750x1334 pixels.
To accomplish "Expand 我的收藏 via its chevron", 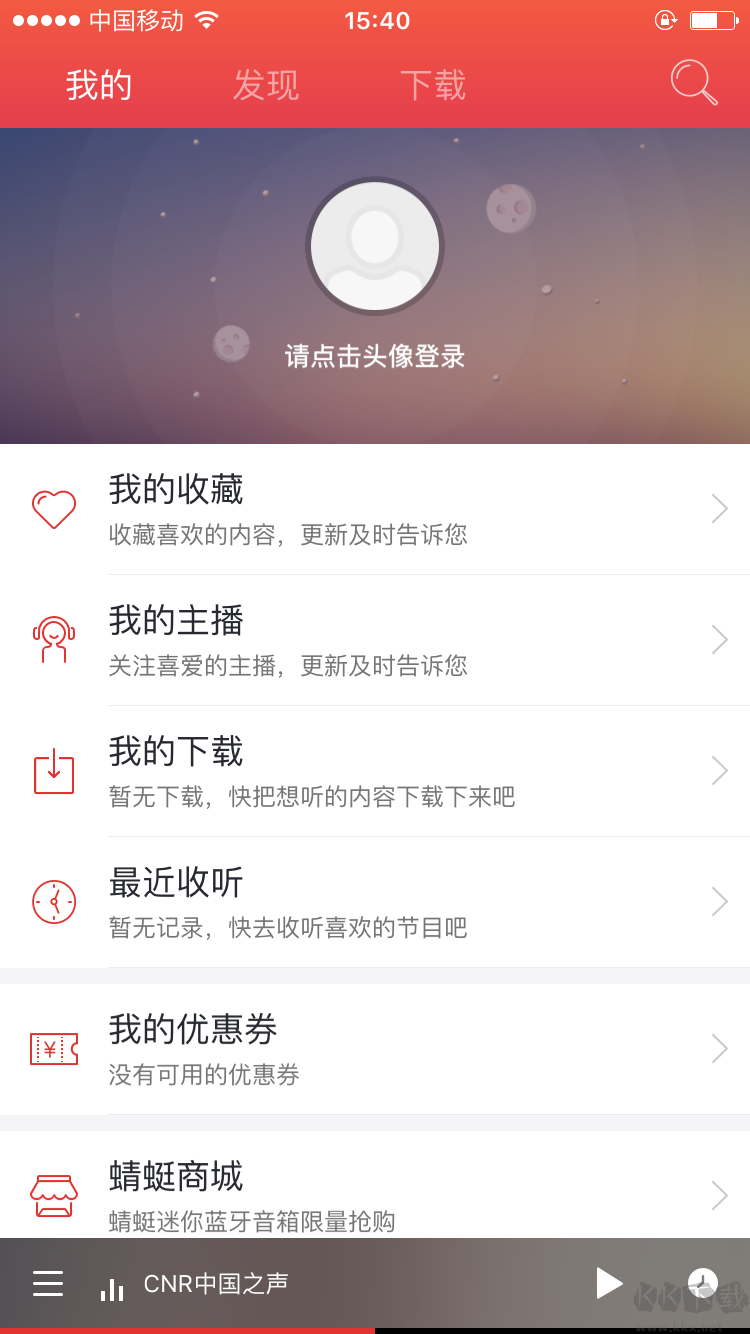I will click(719, 508).
